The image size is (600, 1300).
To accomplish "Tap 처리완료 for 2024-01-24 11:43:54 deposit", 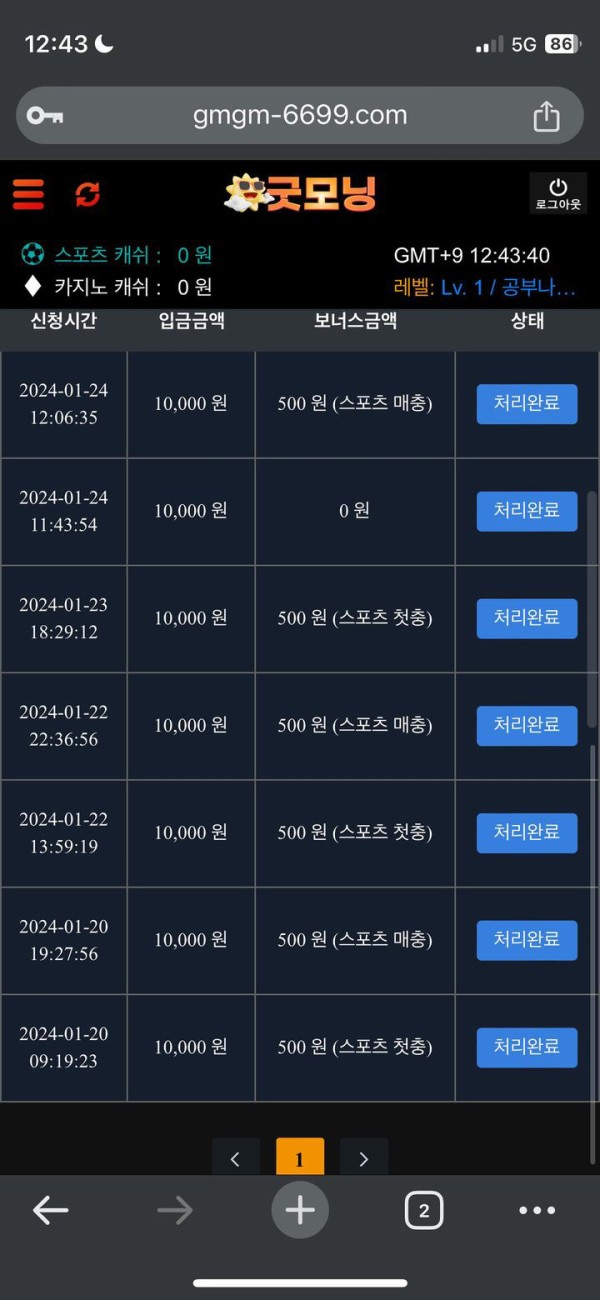I will click(x=527, y=511).
